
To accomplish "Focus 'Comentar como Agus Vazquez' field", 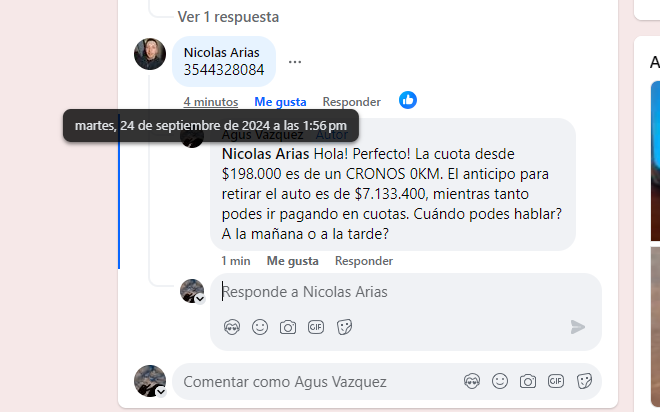I will (310, 382).
